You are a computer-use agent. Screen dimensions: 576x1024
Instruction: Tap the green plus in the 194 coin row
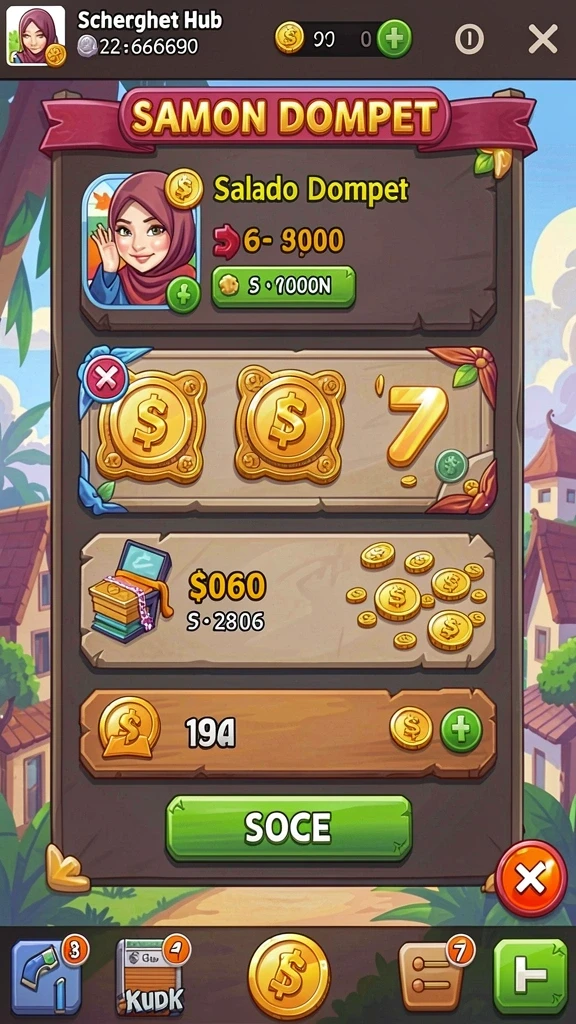(461, 729)
